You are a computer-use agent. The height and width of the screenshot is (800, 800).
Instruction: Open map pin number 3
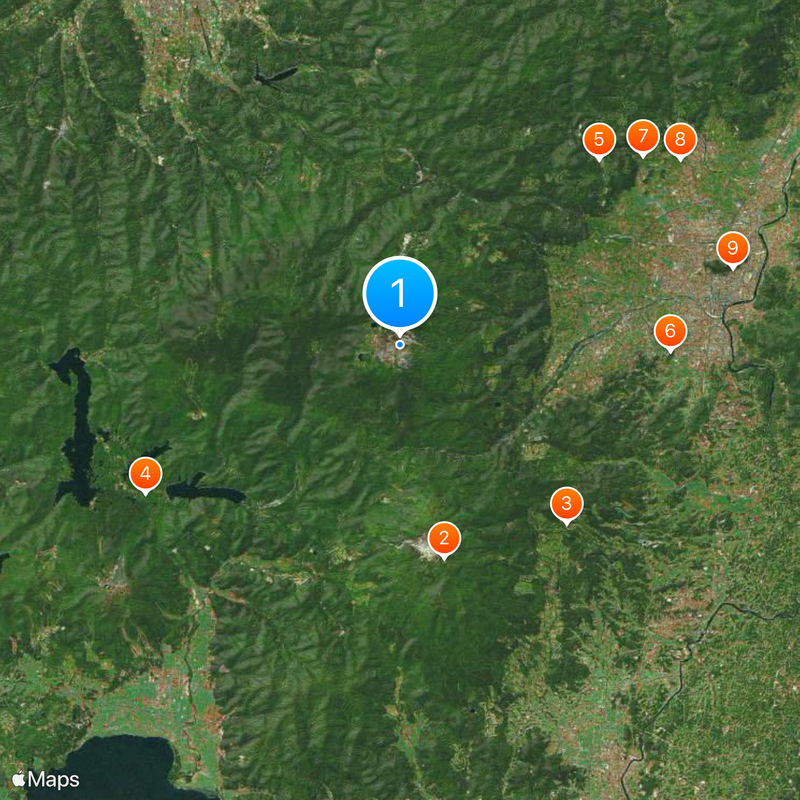pos(566,503)
